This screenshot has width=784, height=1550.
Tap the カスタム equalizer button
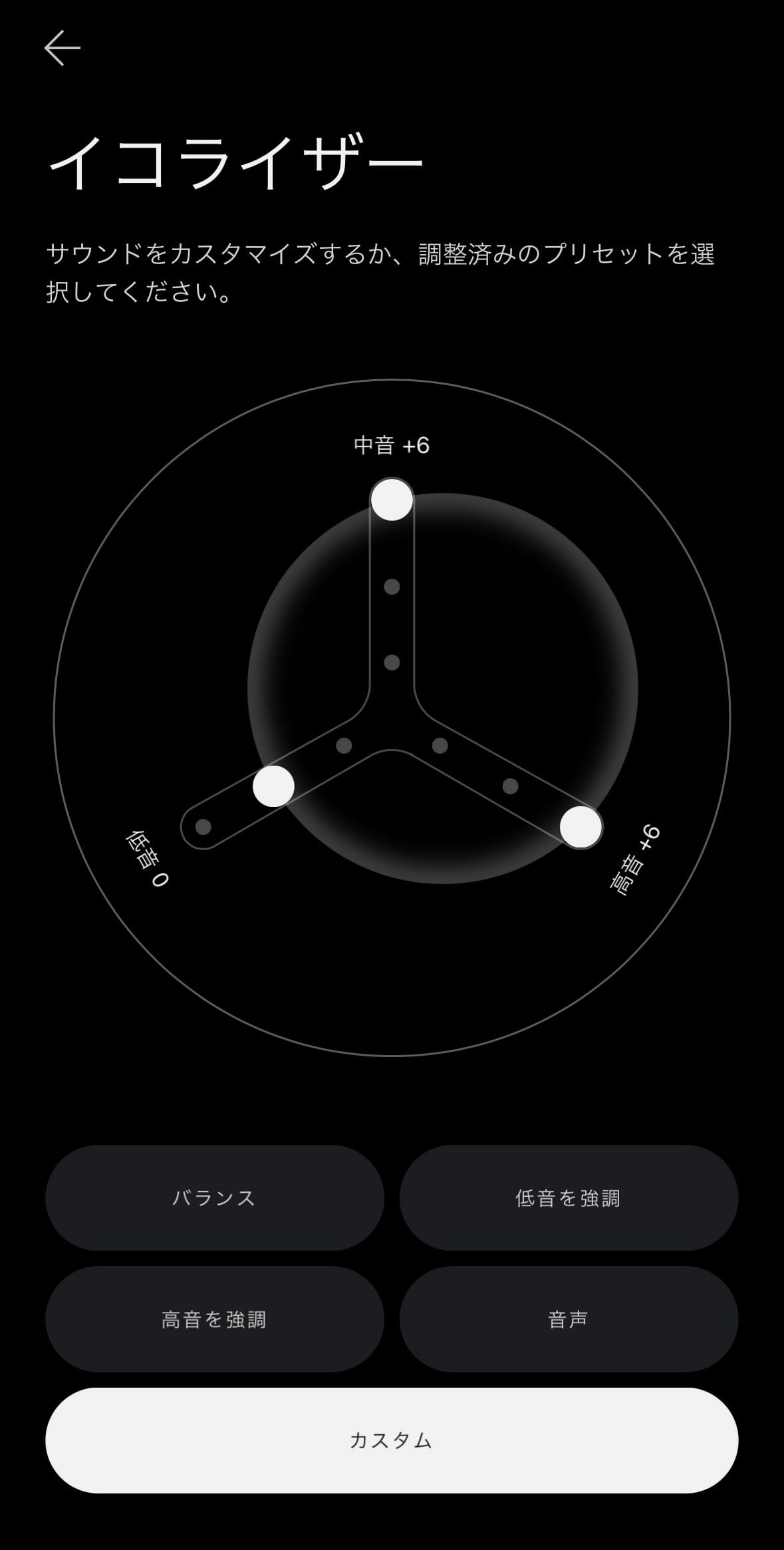[392, 1440]
